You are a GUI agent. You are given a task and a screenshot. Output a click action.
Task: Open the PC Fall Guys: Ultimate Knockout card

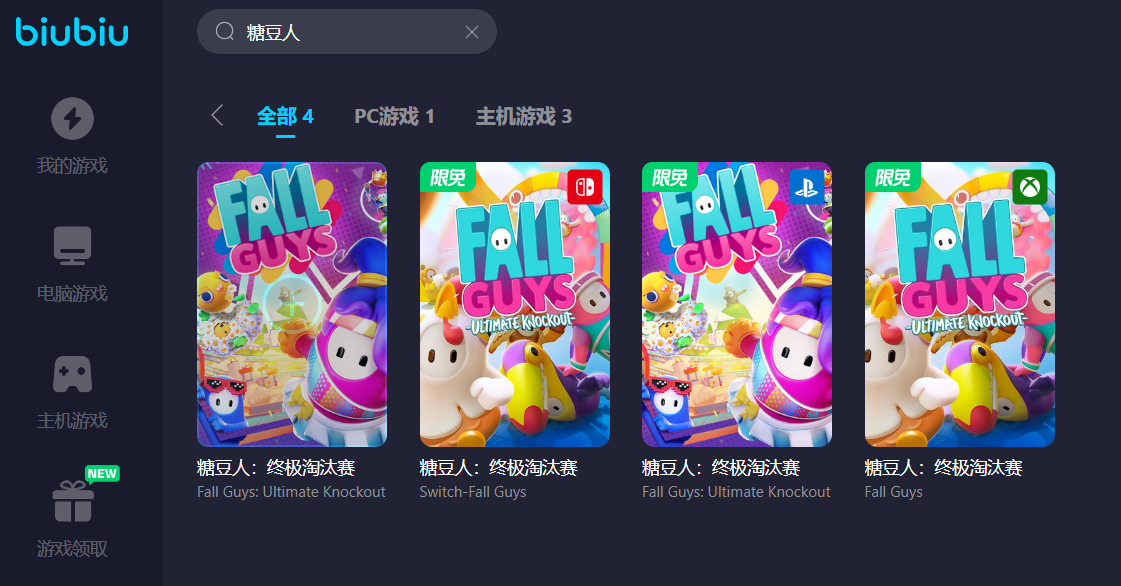(x=292, y=304)
